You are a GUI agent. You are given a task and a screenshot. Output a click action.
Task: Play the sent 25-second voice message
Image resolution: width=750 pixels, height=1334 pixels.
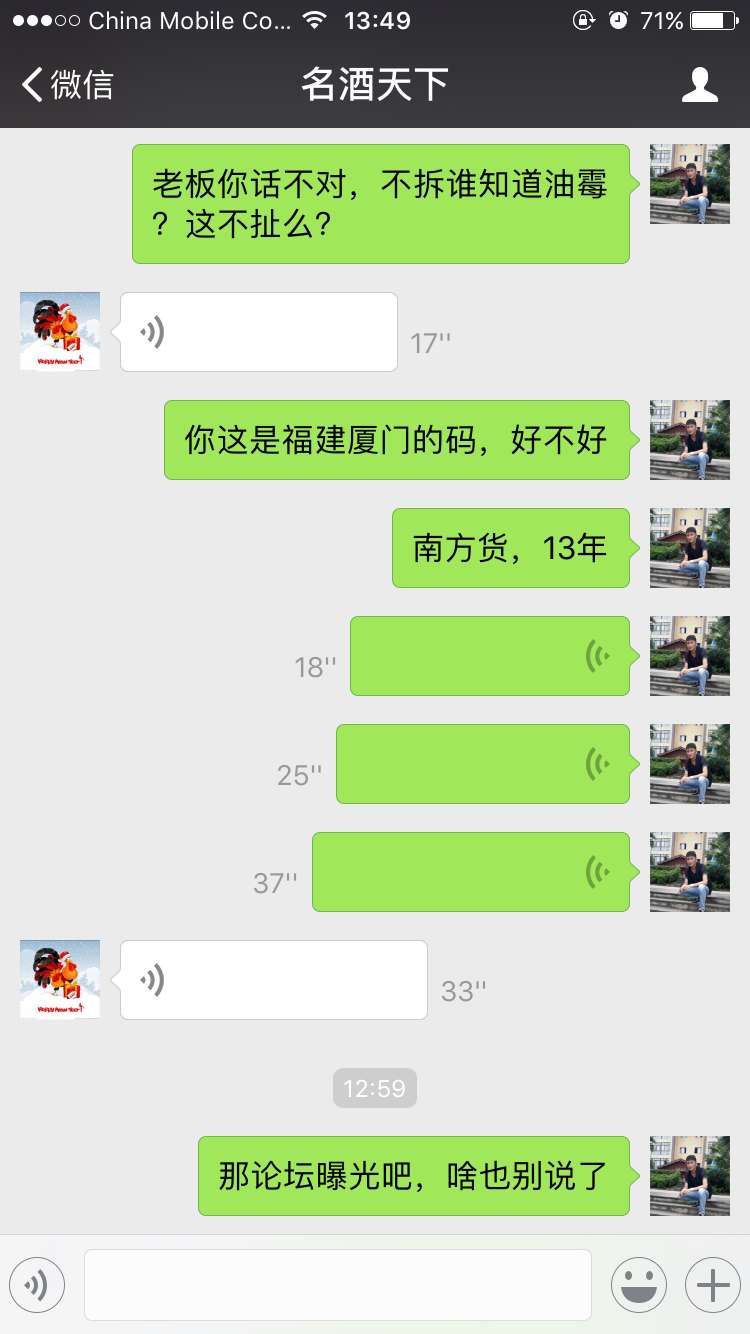click(483, 764)
